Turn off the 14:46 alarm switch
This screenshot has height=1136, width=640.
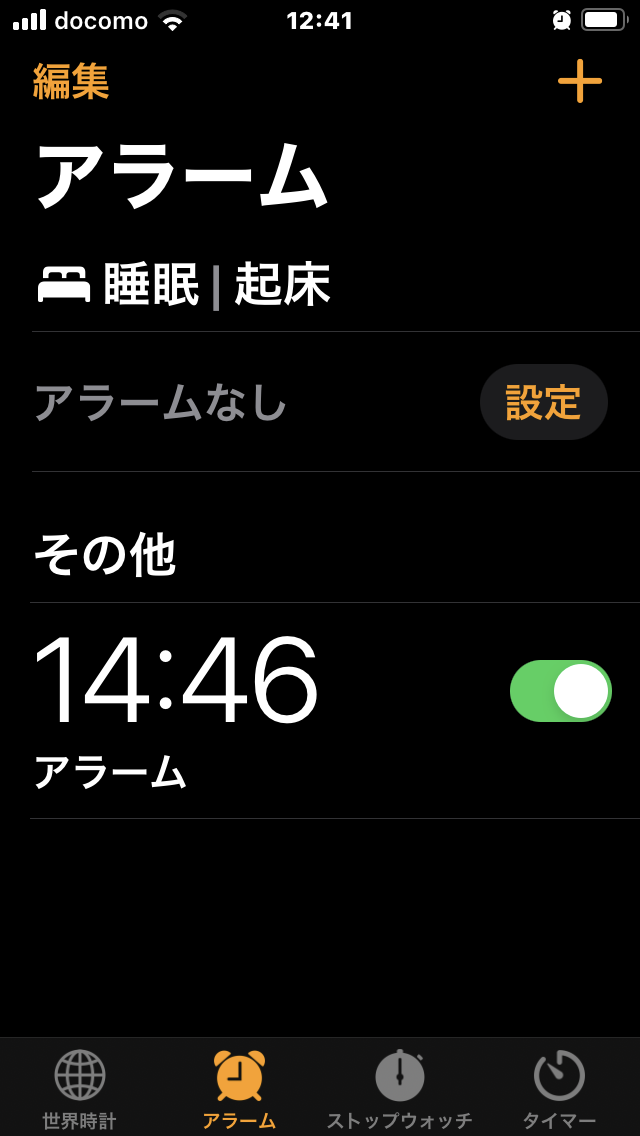561,690
